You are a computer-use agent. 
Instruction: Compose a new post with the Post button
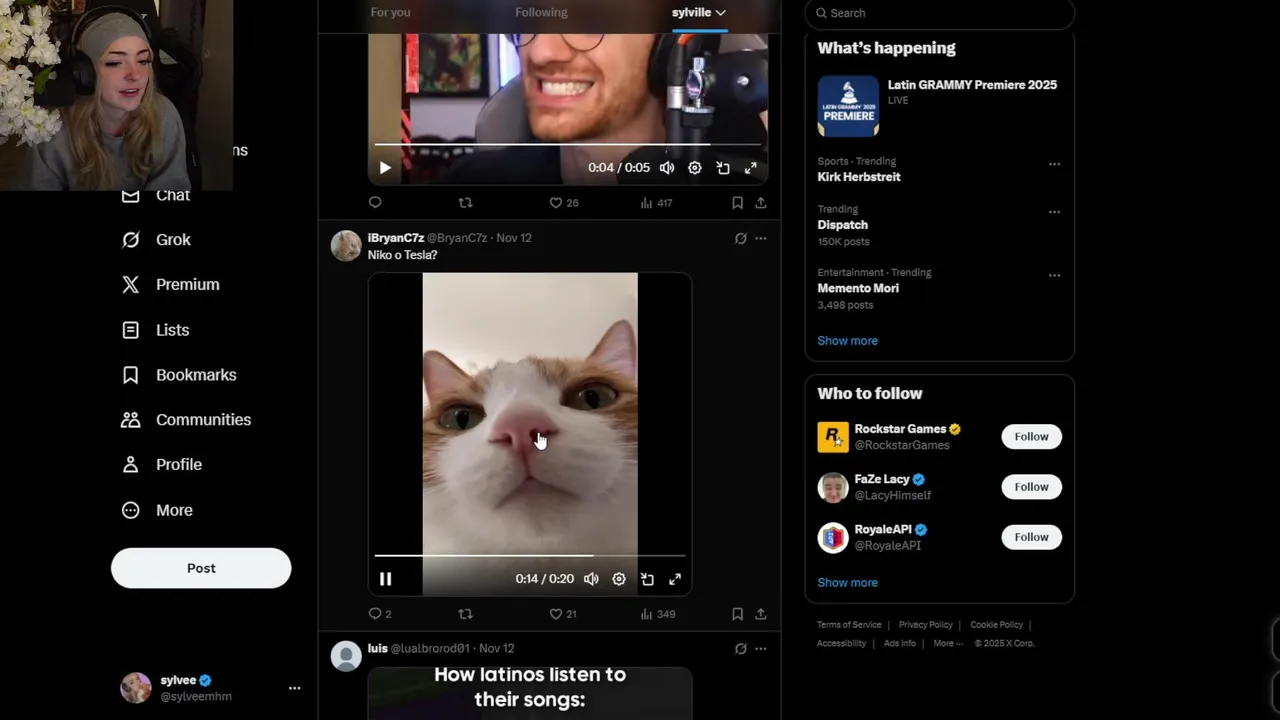pyautogui.click(x=201, y=568)
